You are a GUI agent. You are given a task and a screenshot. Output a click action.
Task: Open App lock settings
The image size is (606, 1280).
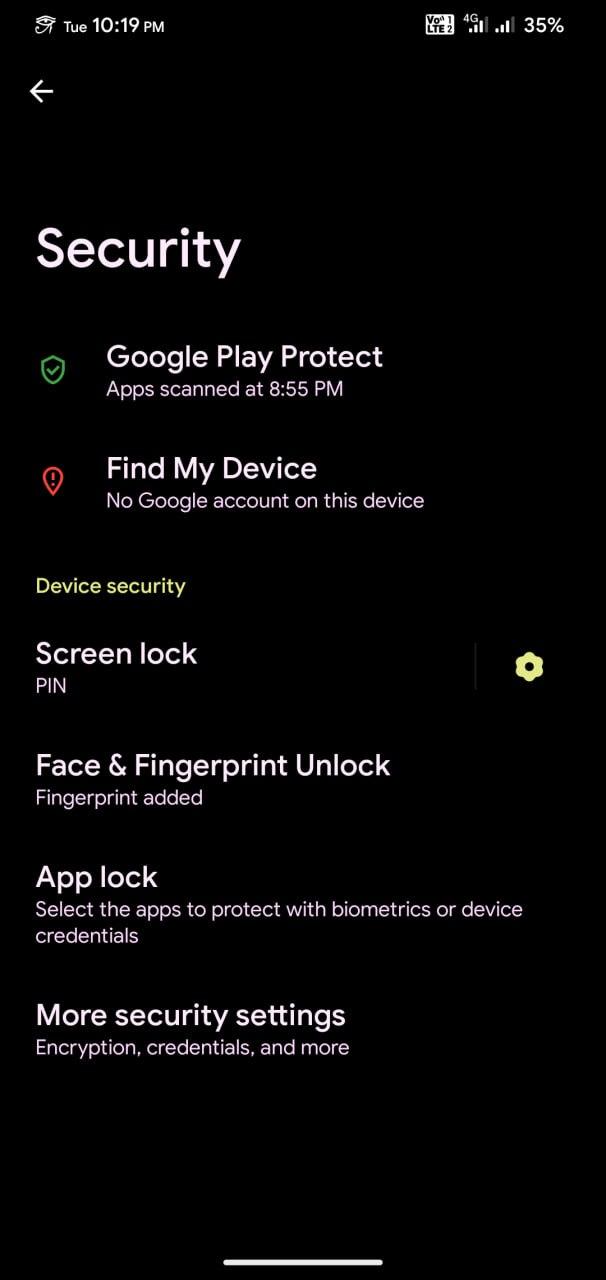303,904
